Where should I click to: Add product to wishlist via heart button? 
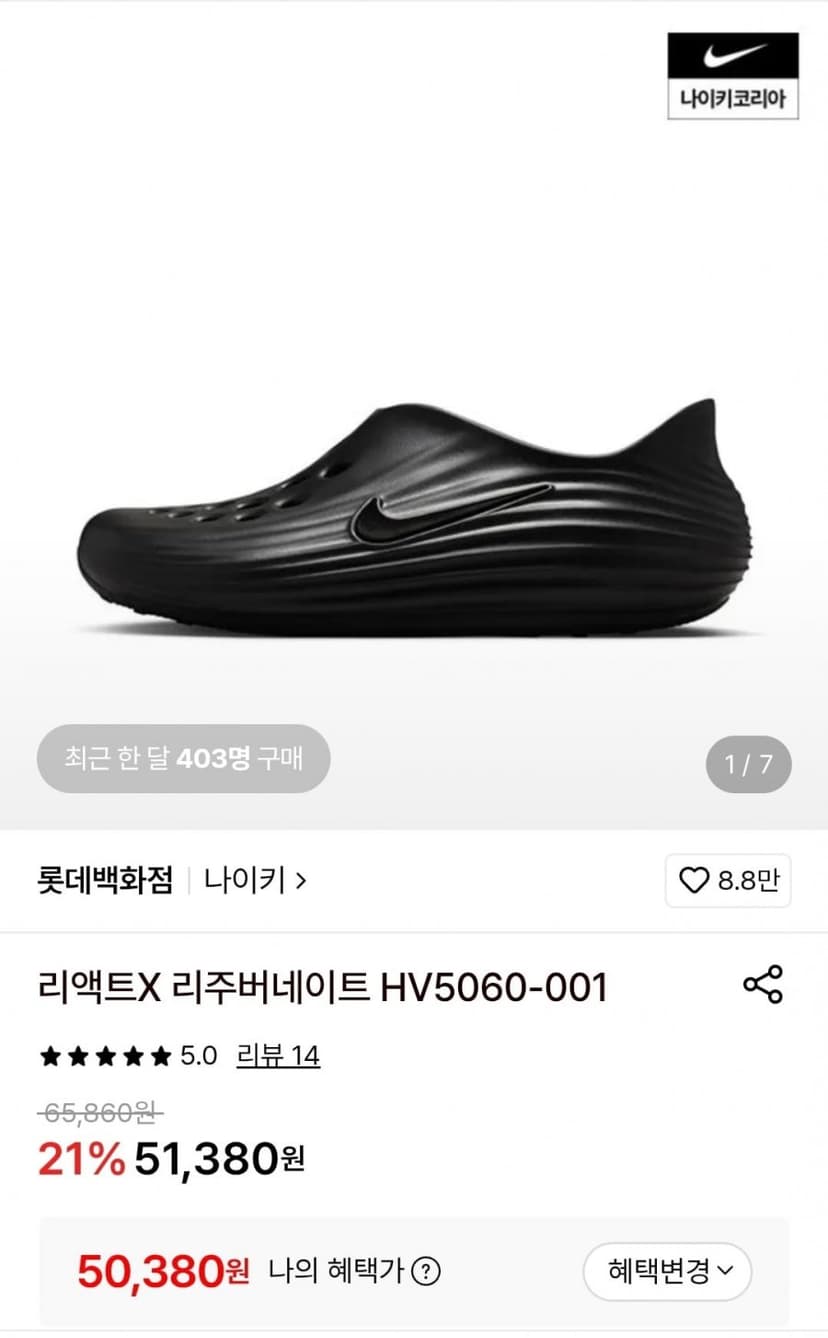coord(728,881)
